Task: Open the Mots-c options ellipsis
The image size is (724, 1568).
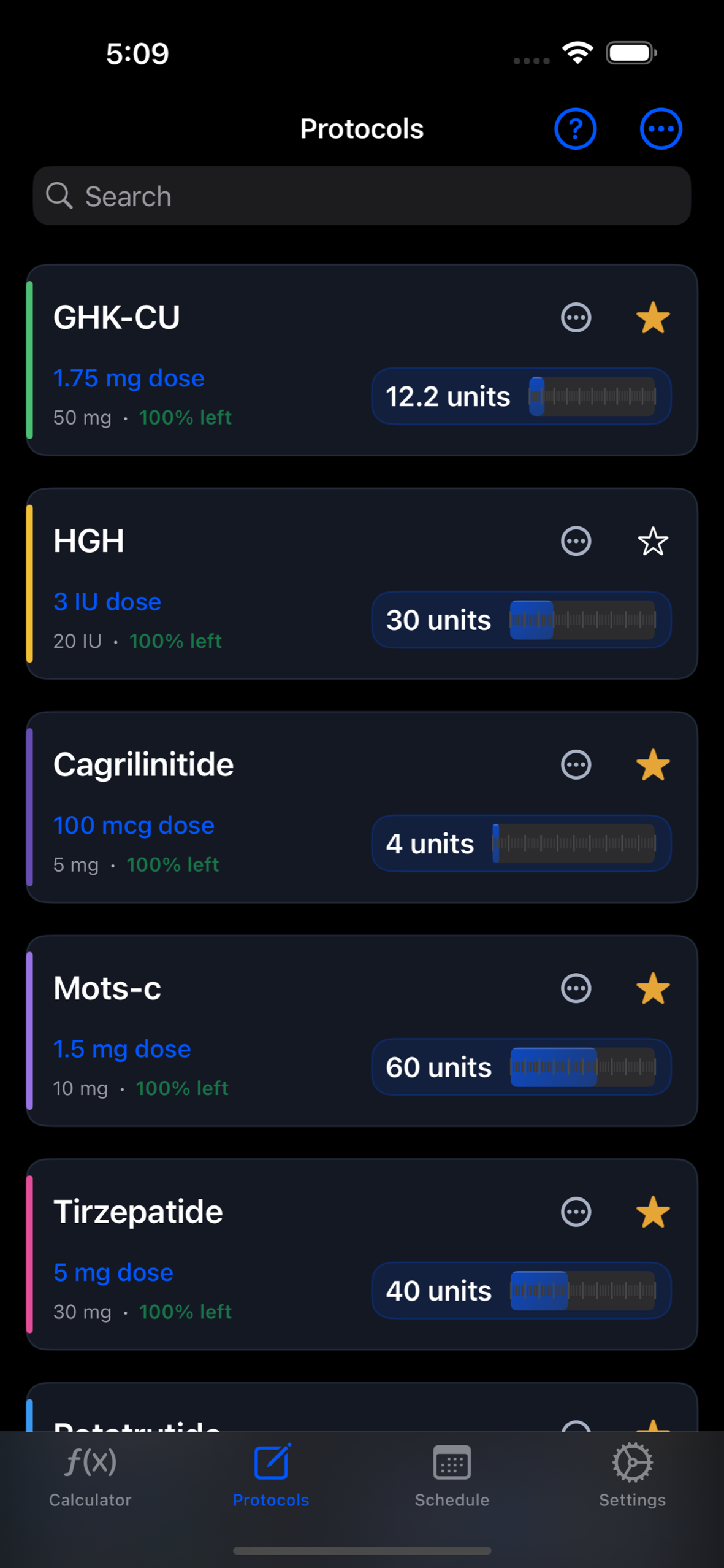Action: (x=576, y=988)
